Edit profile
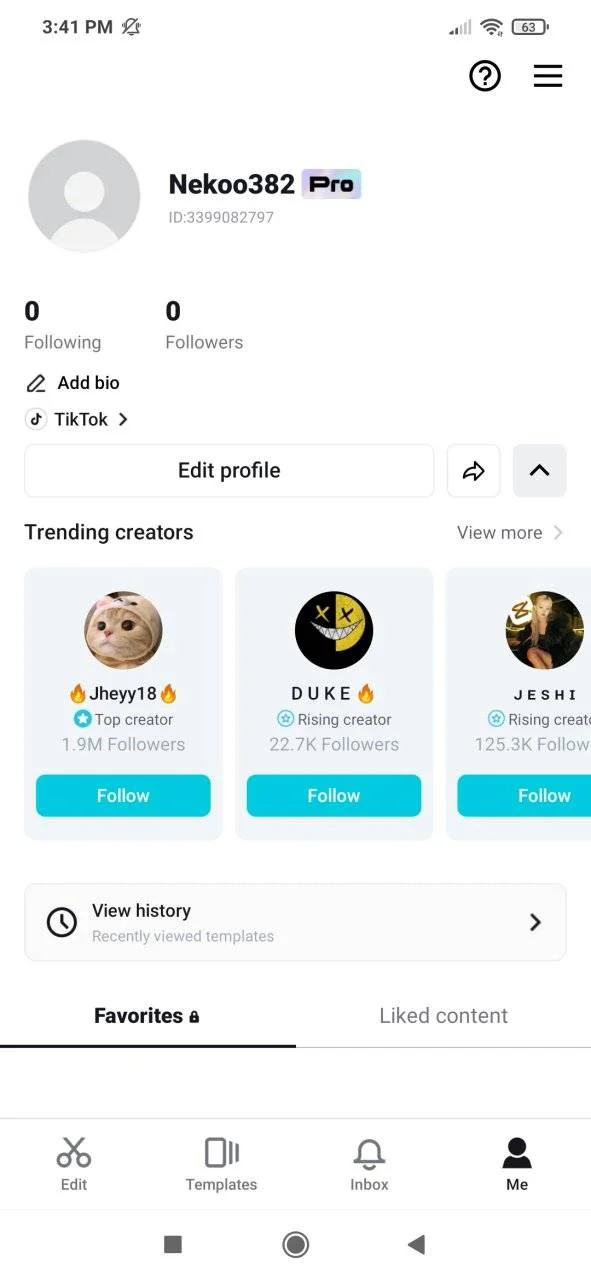 click(x=229, y=471)
